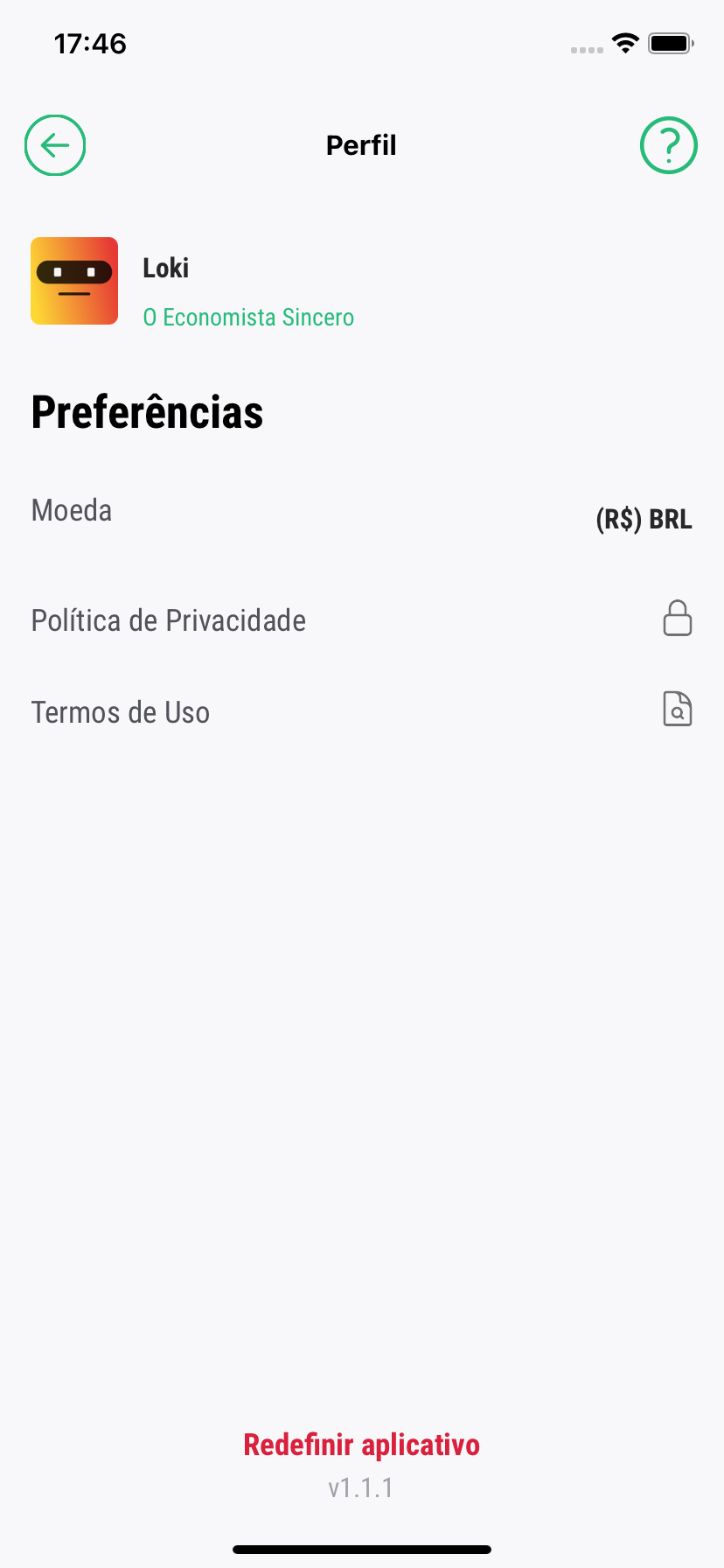The image size is (724, 1568).
Task: Tap Redefinir aplicativo to reset
Action: (361, 1445)
